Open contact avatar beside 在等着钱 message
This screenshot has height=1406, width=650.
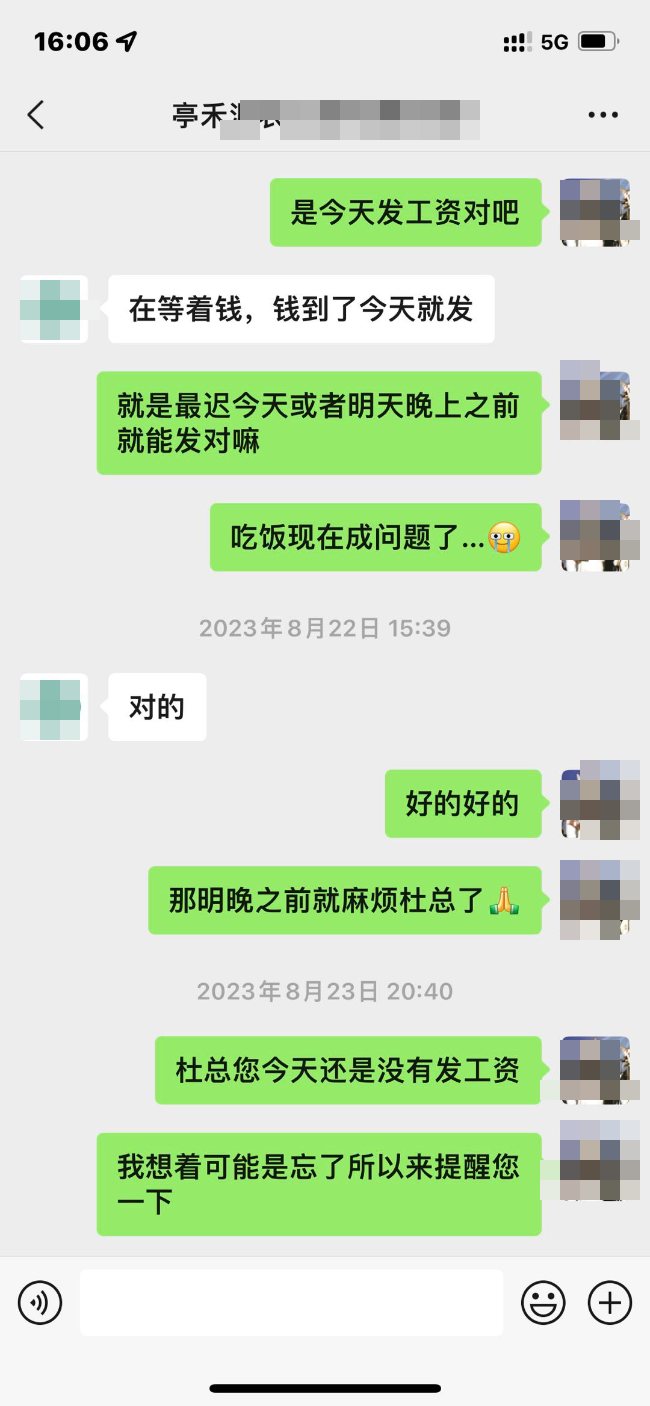(54, 310)
